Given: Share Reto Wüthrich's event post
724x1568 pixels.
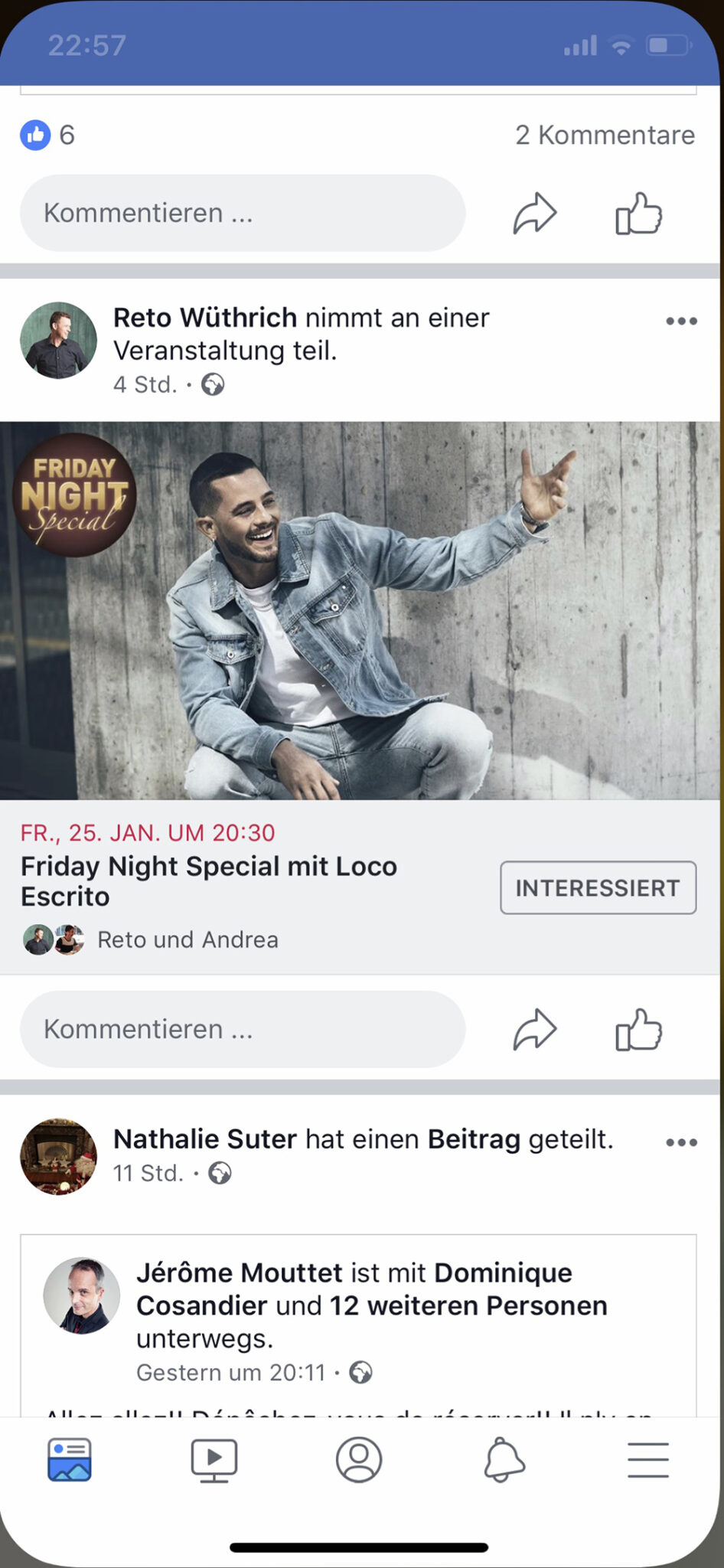Looking at the screenshot, I should pos(534,1029).
